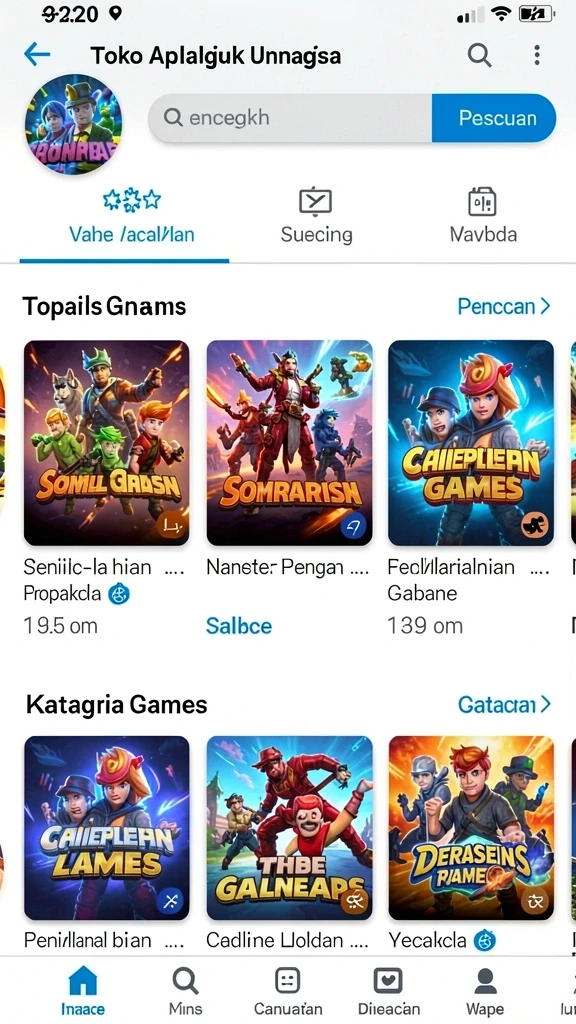Tap the Salbce link under Naneter Pengan

(x=238, y=626)
